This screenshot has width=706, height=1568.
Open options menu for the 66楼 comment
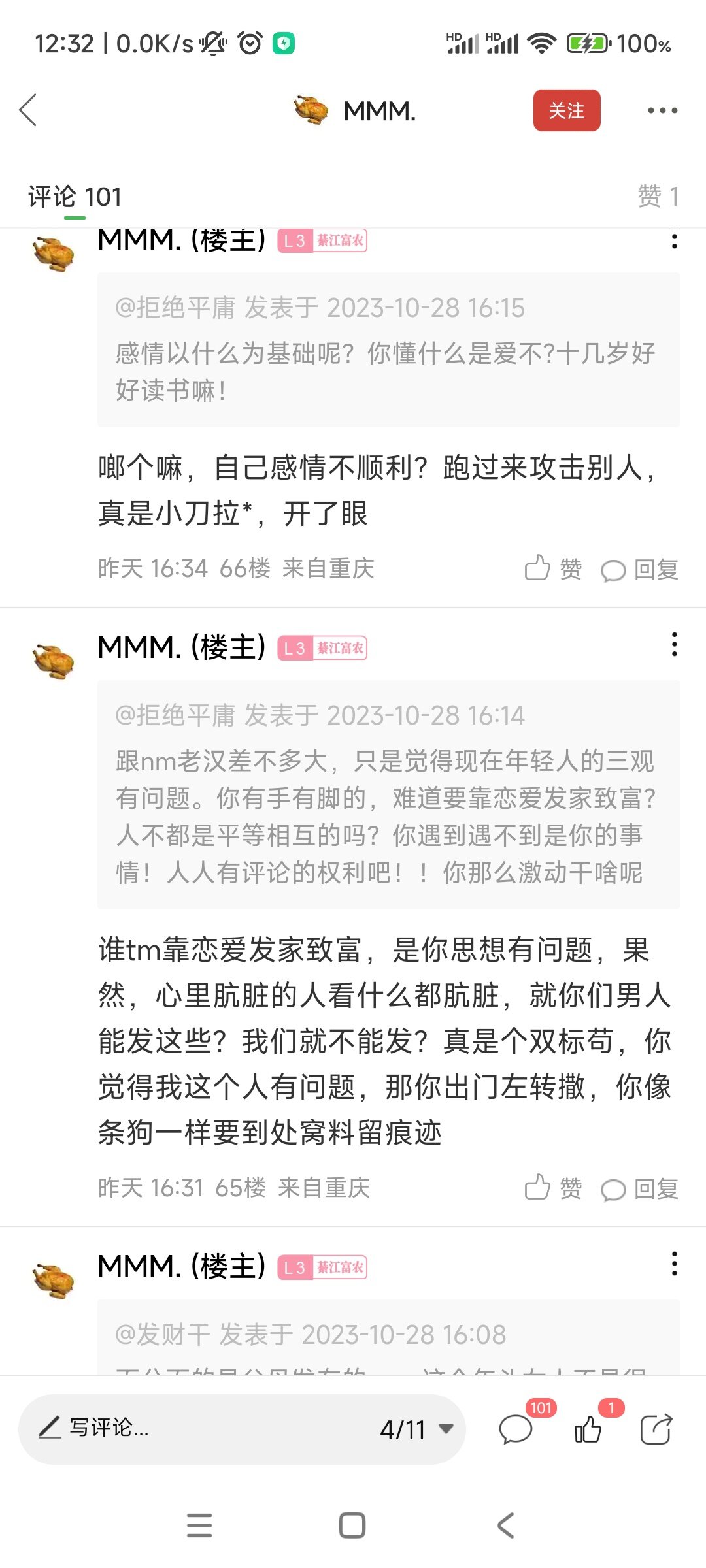[674, 240]
